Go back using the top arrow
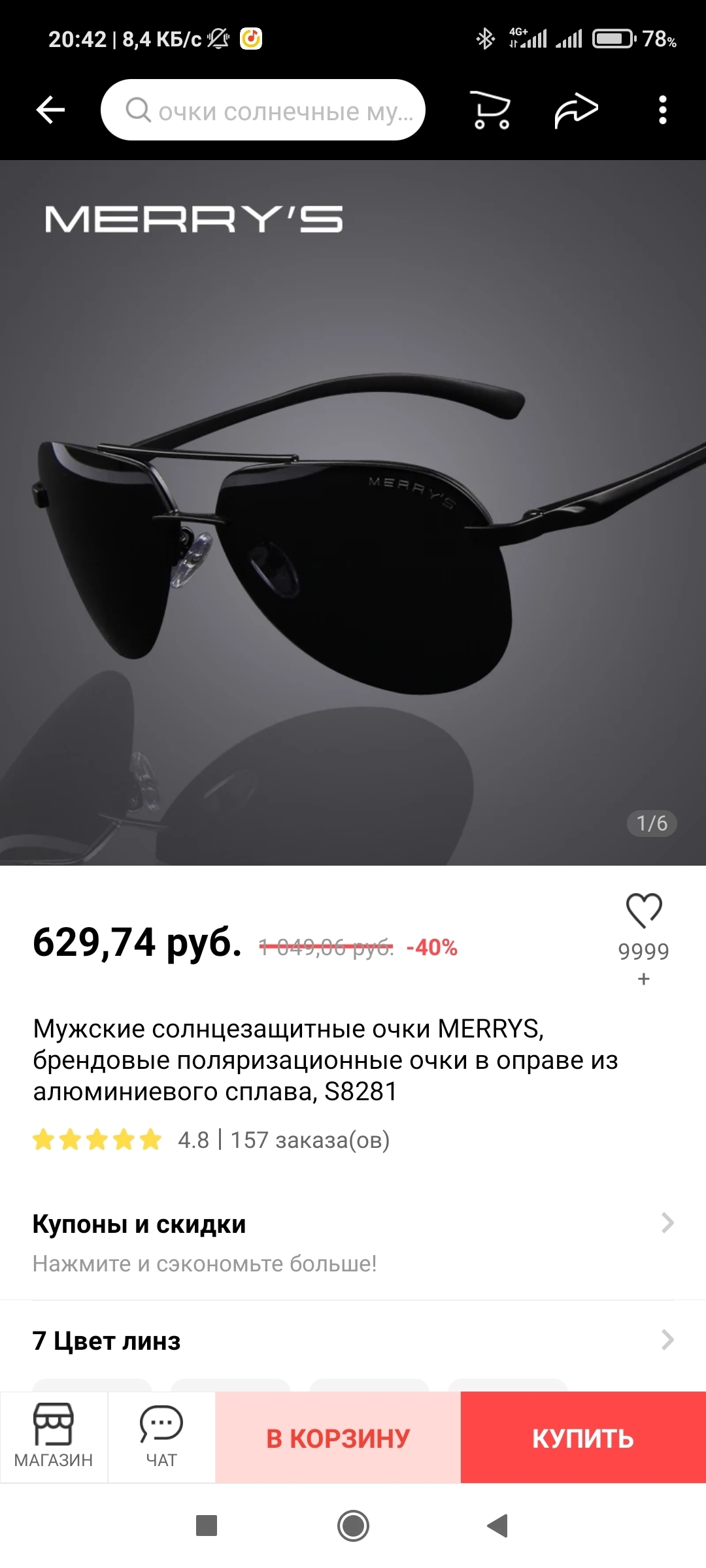The width and height of the screenshot is (706, 1568). click(x=50, y=110)
